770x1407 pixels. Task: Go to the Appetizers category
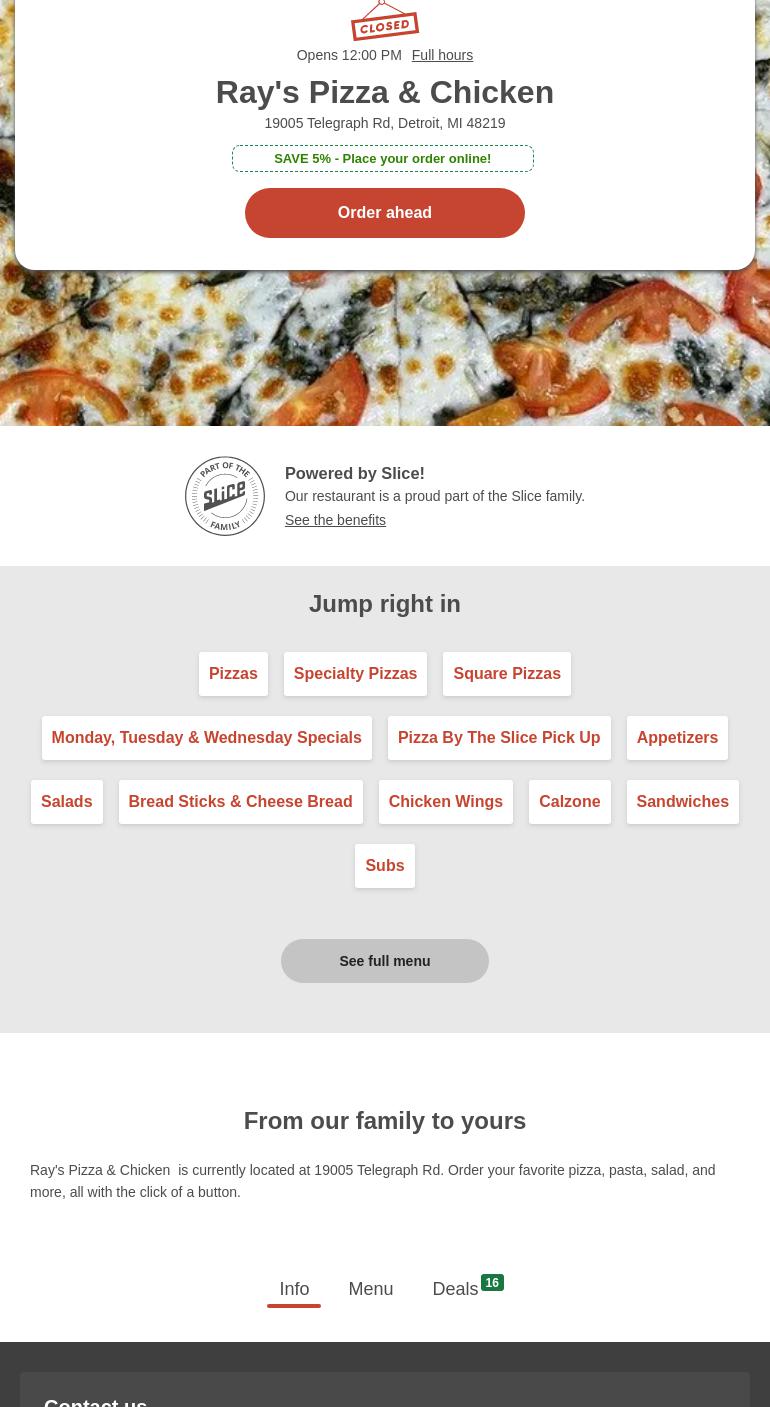point(677,738)
